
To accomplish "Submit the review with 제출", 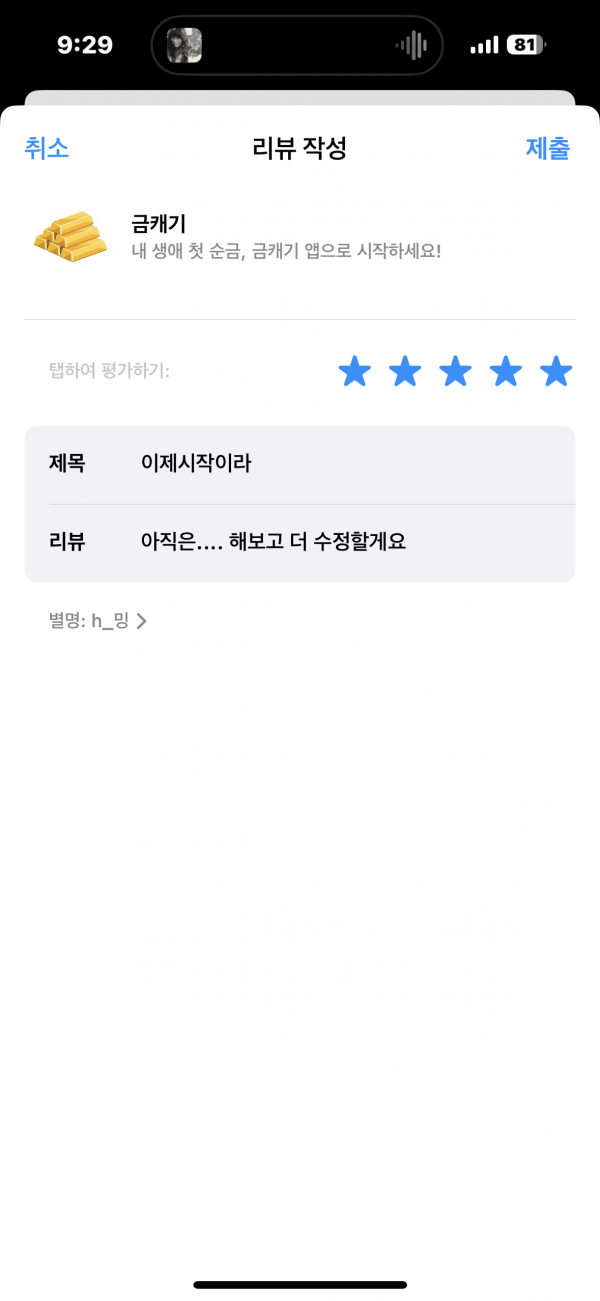I will pyautogui.click(x=548, y=149).
